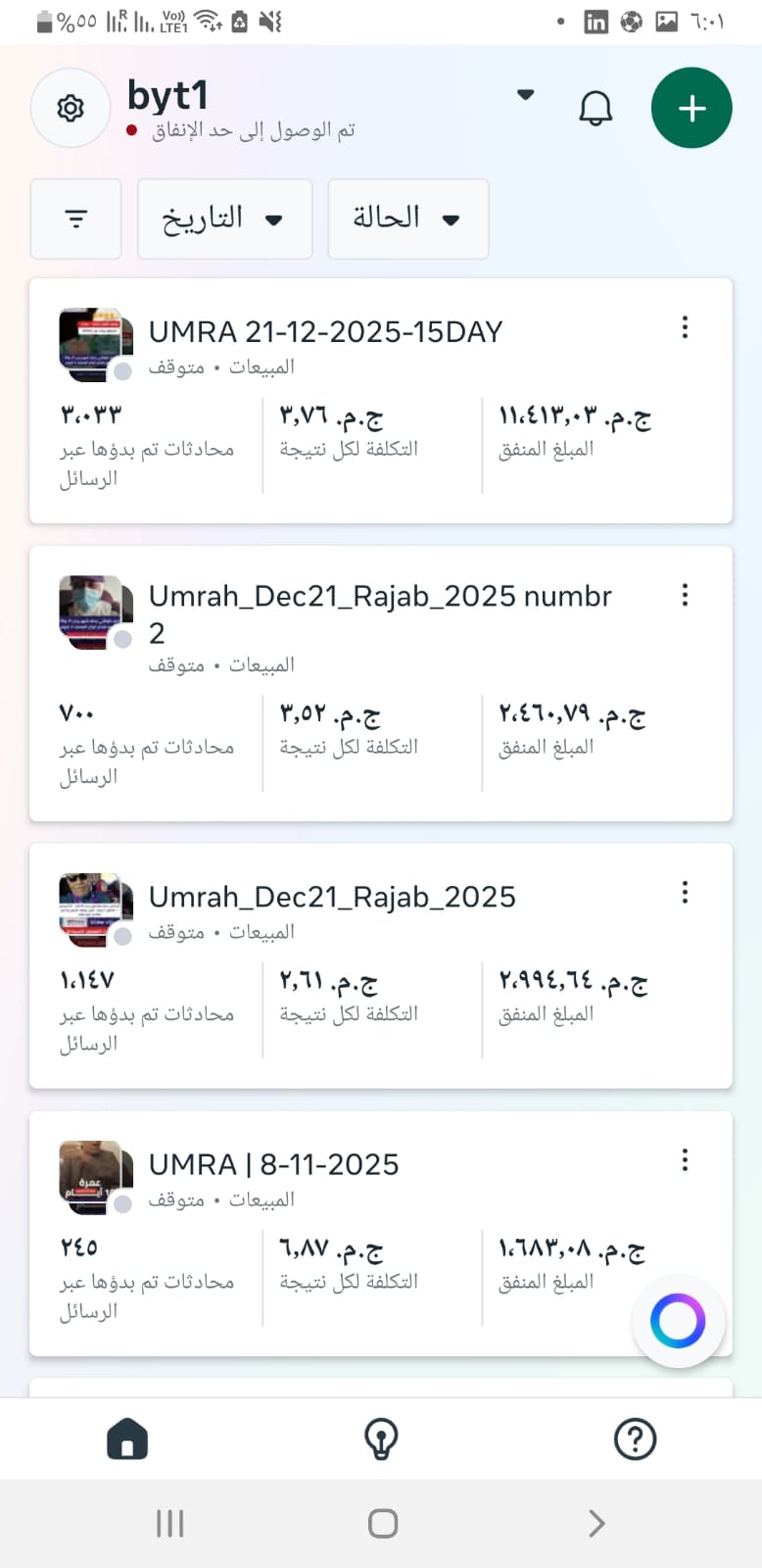Tap the system home button
Viewport: 762px width, 1568px height.
click(x=382, y=1524)
